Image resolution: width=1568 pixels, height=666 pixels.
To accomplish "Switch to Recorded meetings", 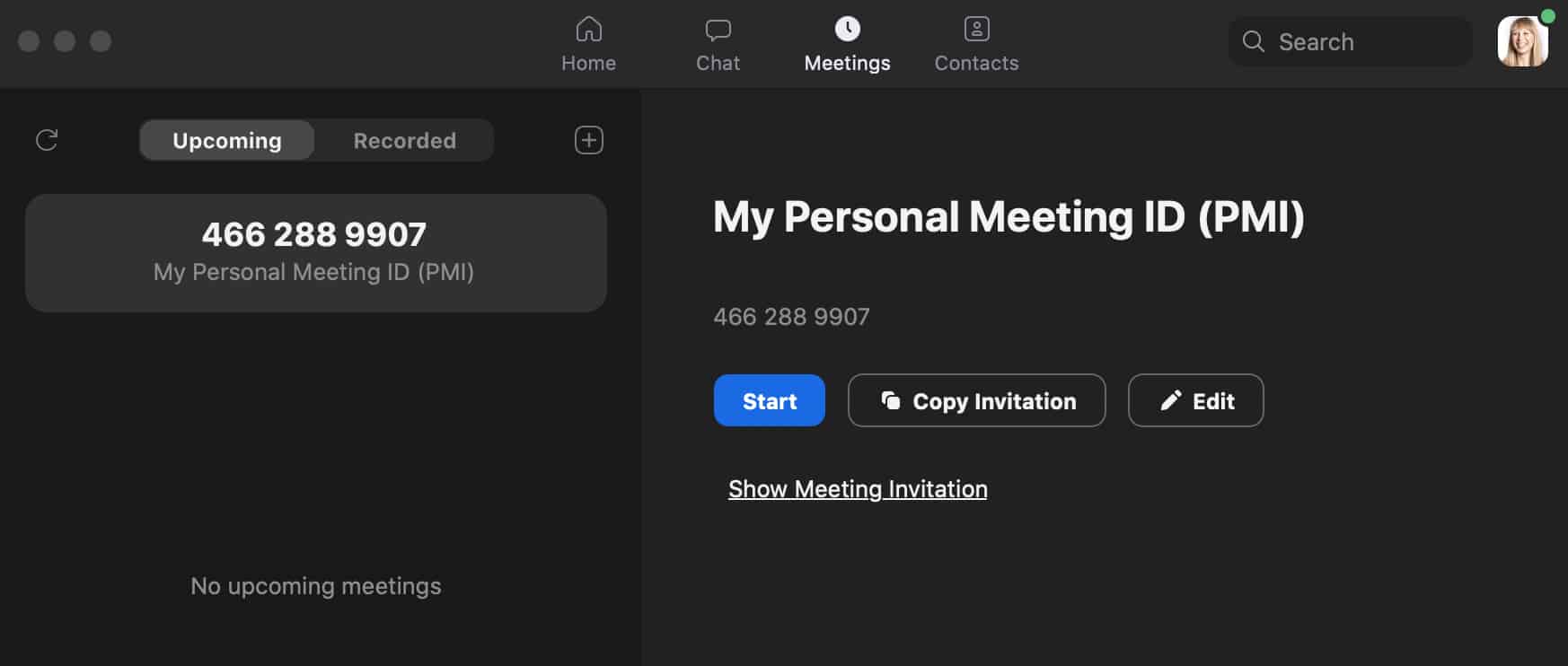I will coord(404,141).
